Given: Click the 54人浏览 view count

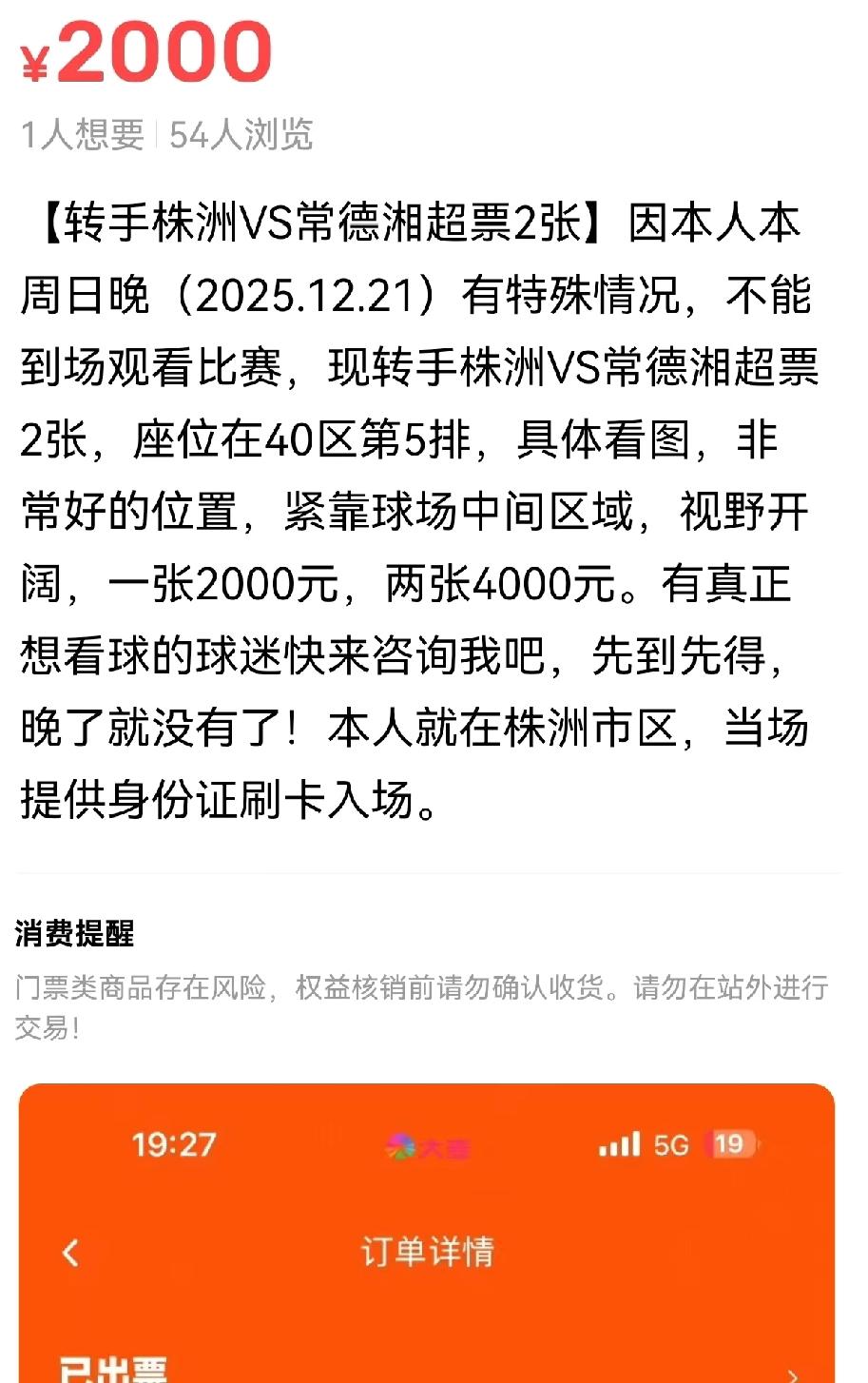Looking at the screenshot, I should click(x=243, y=135).
